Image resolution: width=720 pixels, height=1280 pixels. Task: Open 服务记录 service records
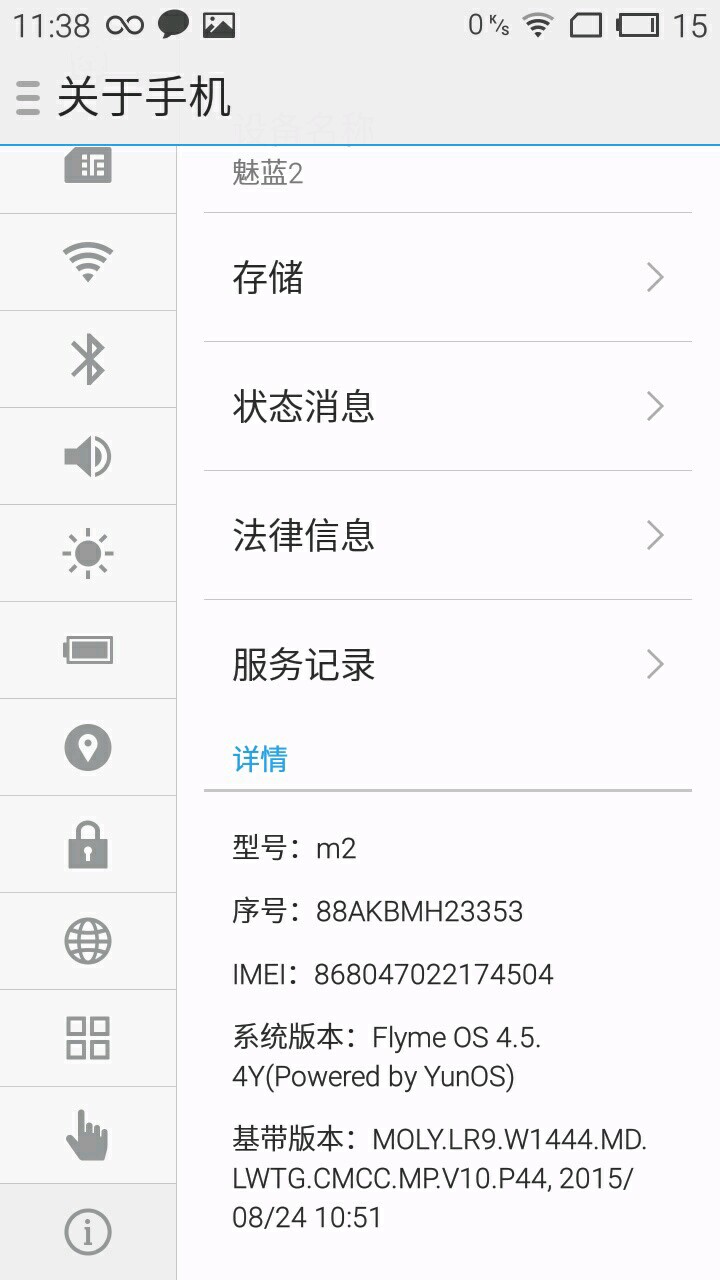[447, 664]
